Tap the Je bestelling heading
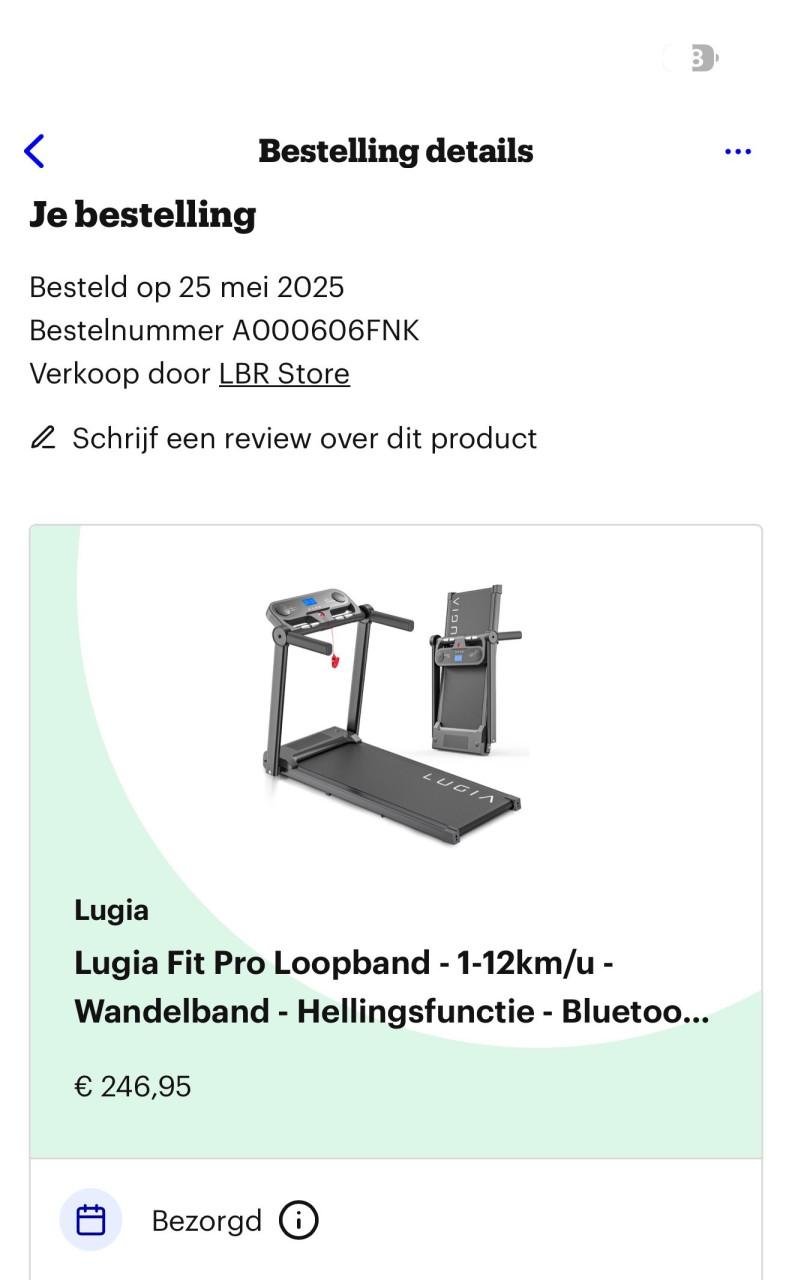The width and height of the screenshot is (792, 1280). (143, 215)
